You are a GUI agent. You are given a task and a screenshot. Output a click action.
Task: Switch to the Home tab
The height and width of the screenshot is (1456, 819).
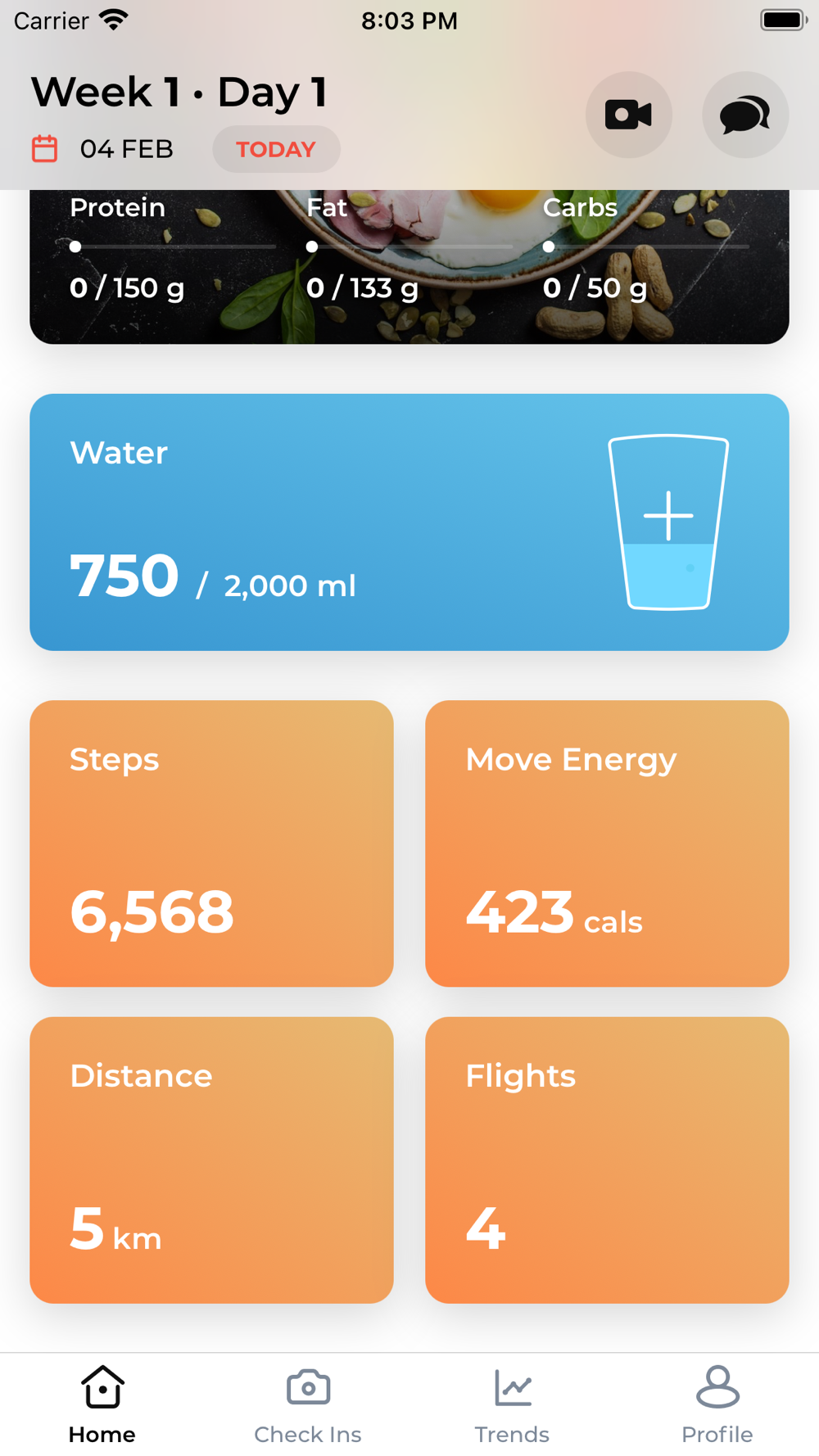pyautogui.click(x=102, y=1405)
